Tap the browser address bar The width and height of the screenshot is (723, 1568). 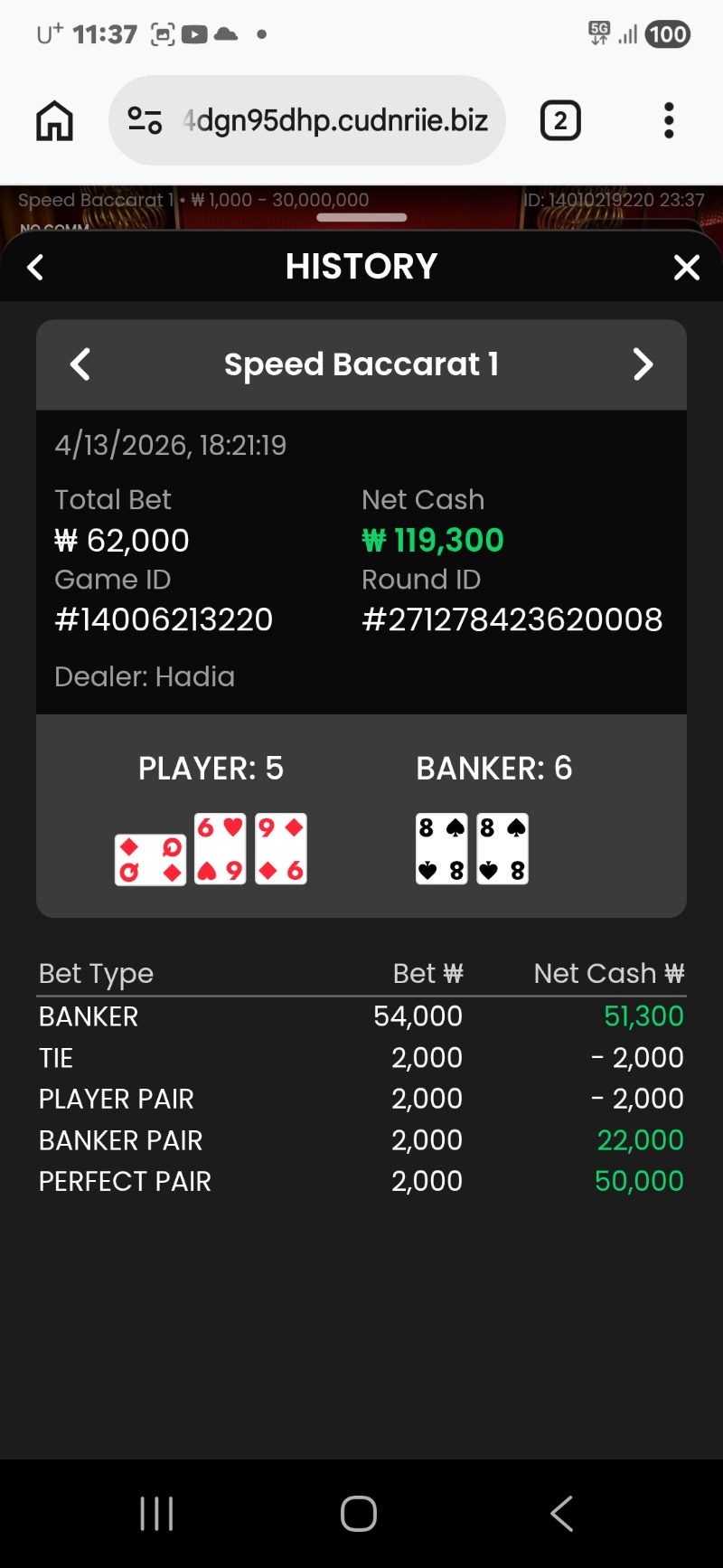[334, 120]
